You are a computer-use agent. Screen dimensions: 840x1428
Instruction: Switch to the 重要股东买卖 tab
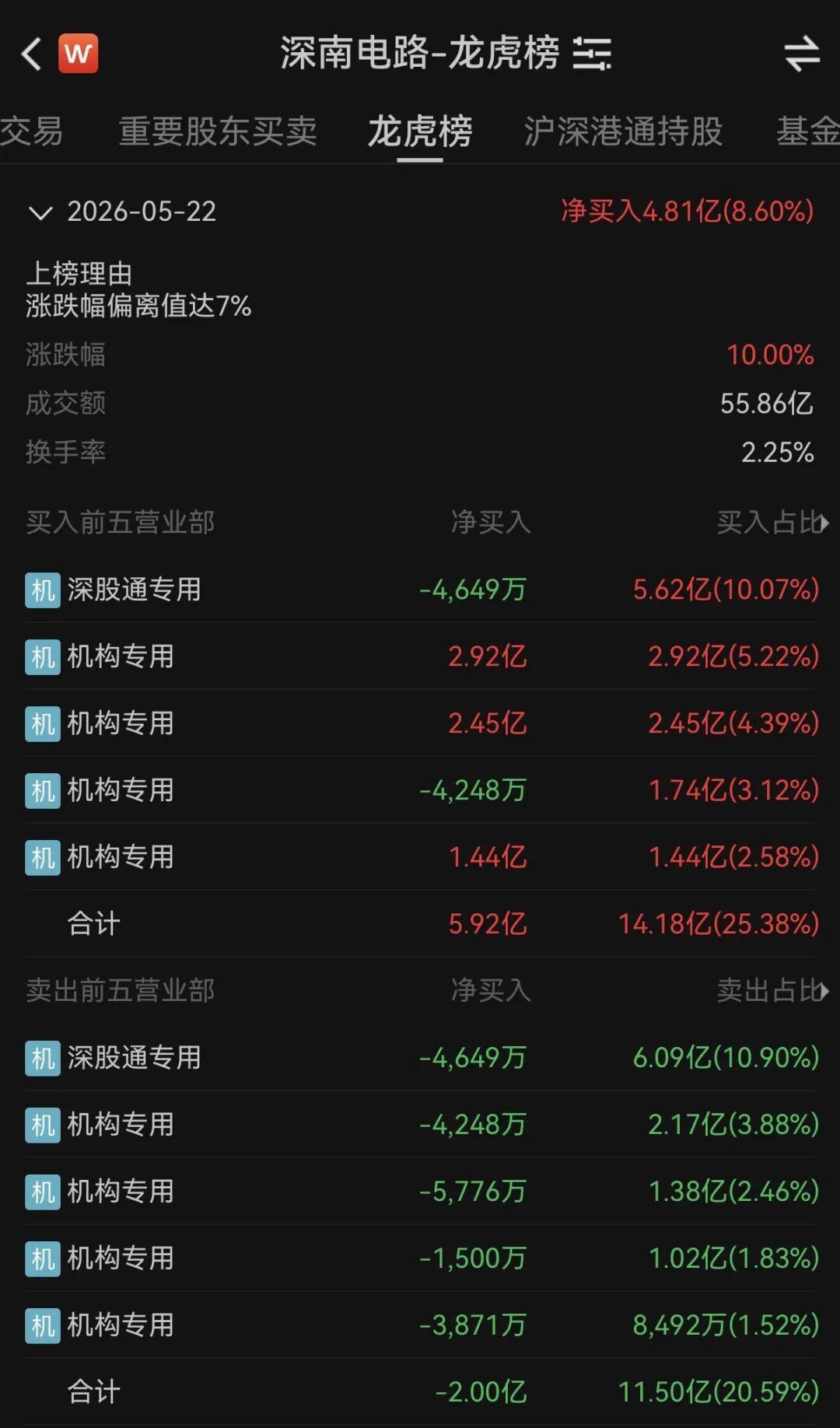click(x=218, y=131)
